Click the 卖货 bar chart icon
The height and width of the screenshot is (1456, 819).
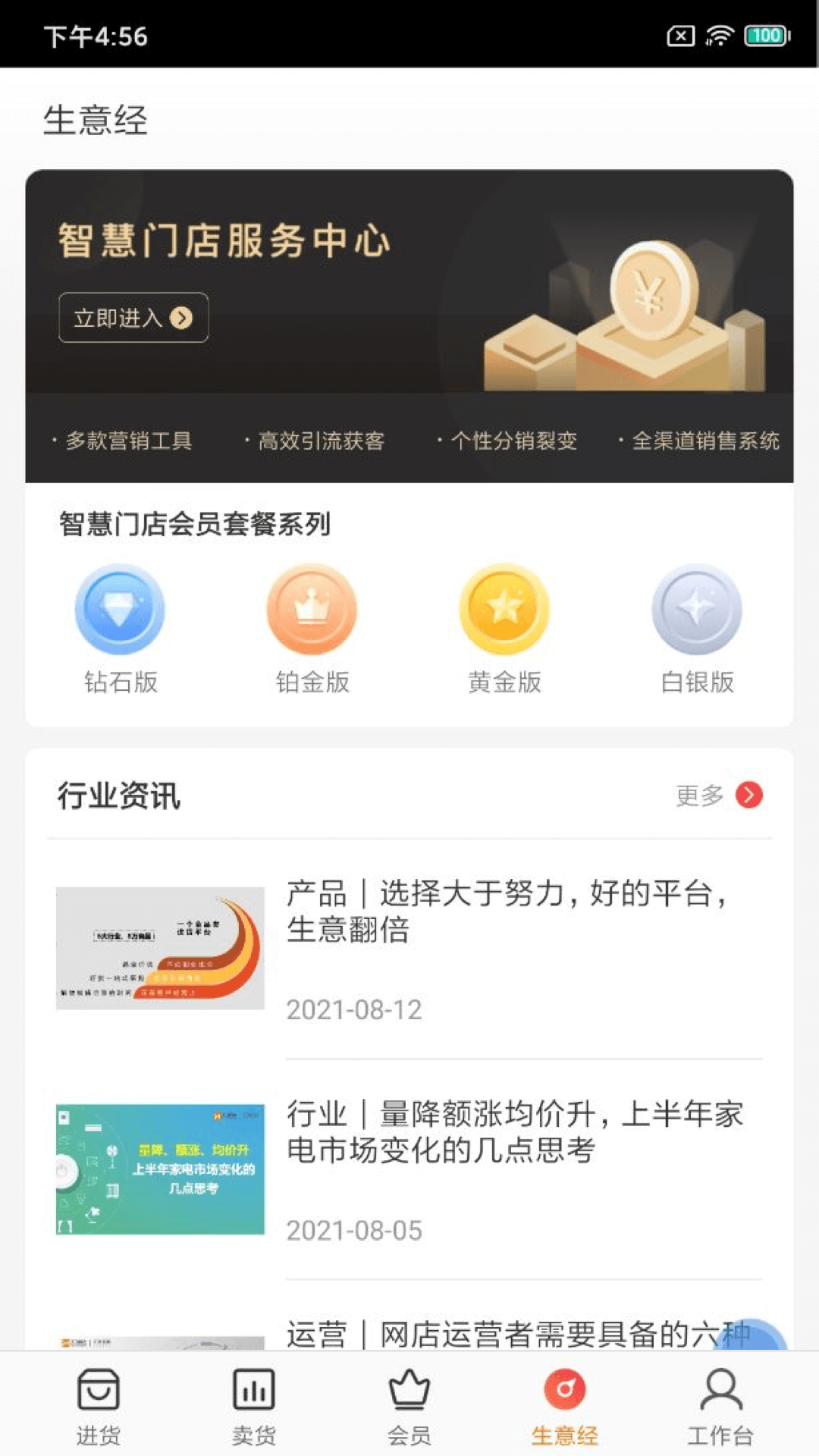pyautogui.click(x=253, y=1389)
